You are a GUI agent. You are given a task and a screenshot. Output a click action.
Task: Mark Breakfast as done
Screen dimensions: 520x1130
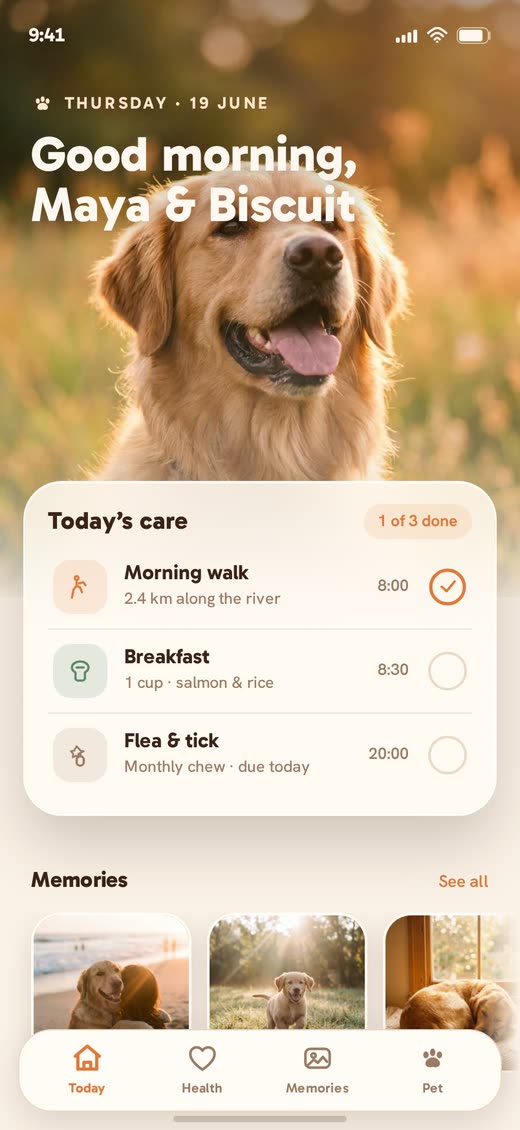[x=447, y=671]
